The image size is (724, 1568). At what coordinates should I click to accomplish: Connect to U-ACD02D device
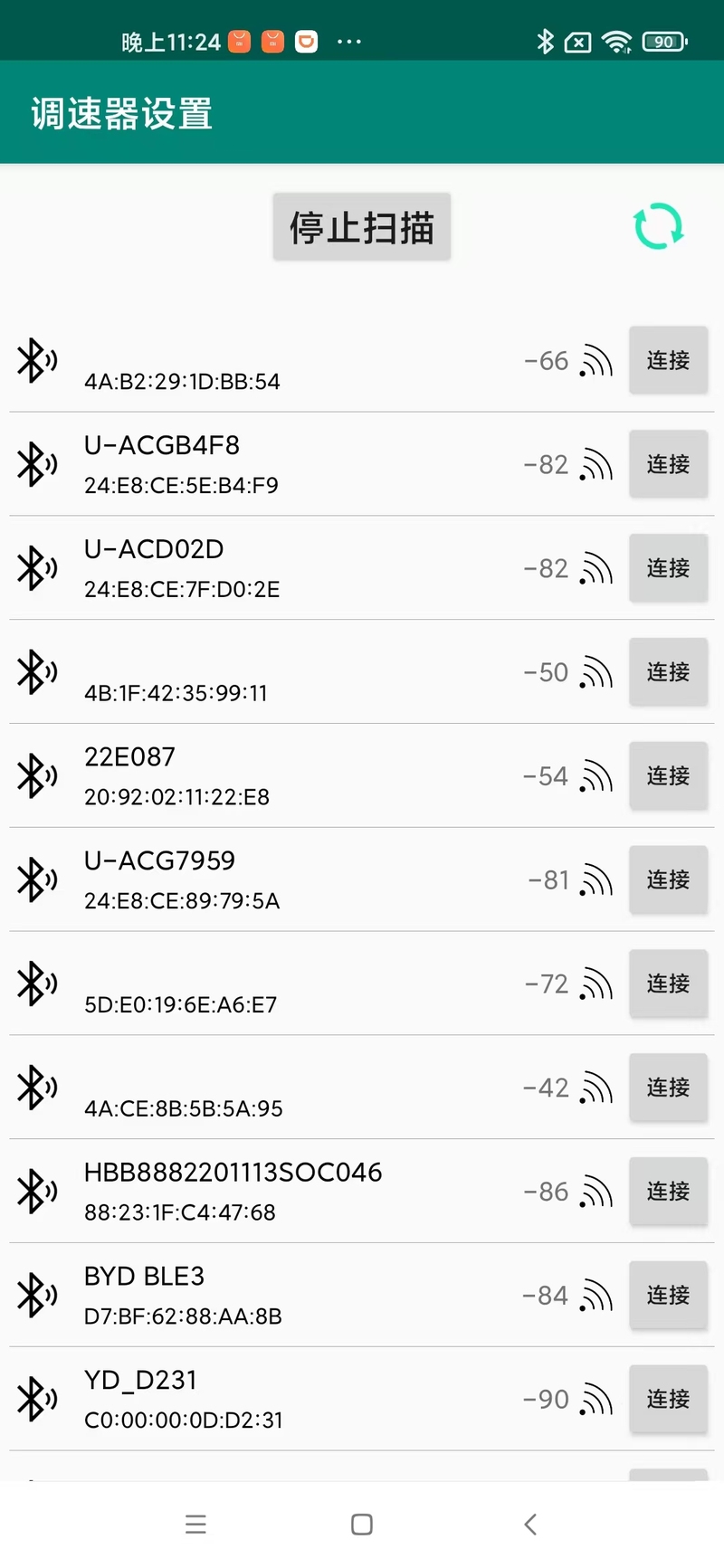click(668, 568)
